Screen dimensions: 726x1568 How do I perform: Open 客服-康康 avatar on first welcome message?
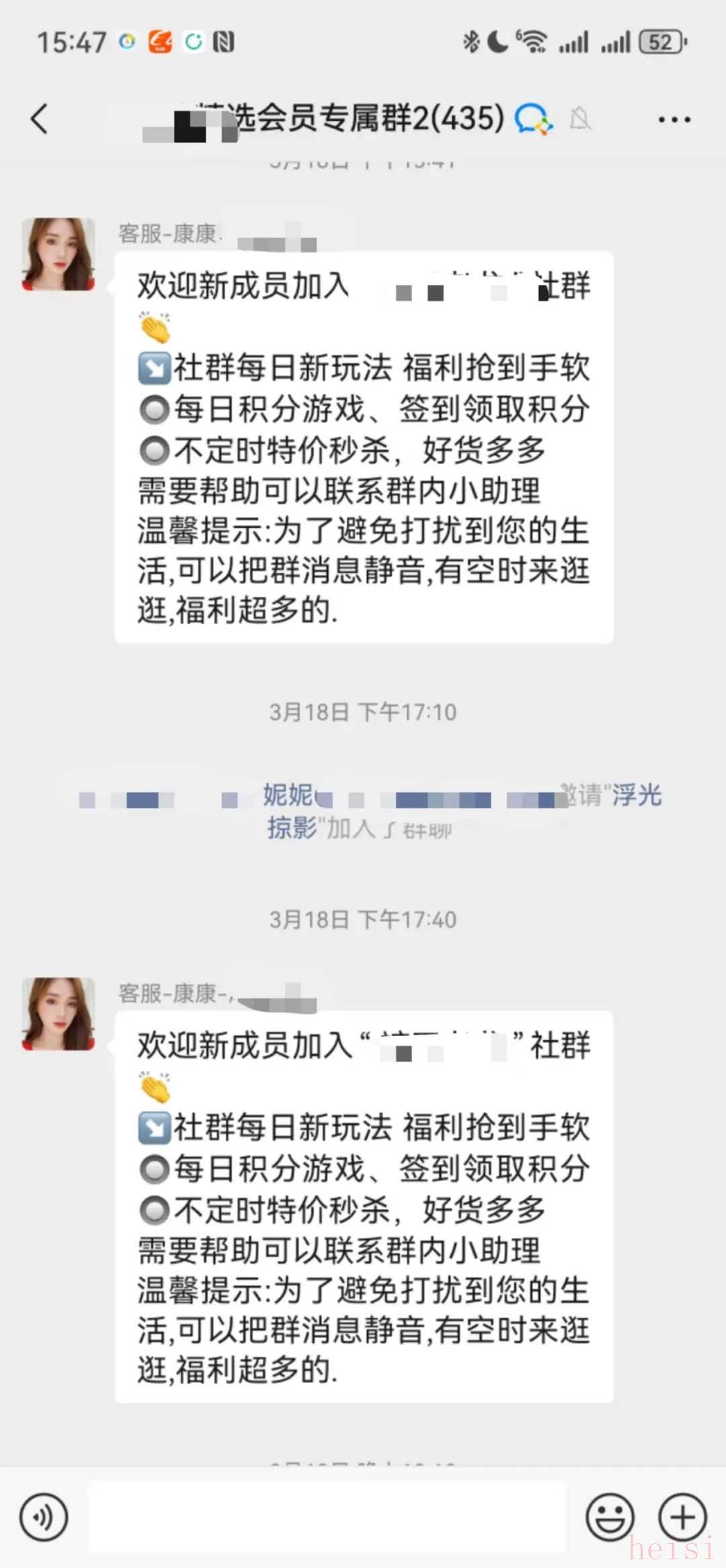58,254
